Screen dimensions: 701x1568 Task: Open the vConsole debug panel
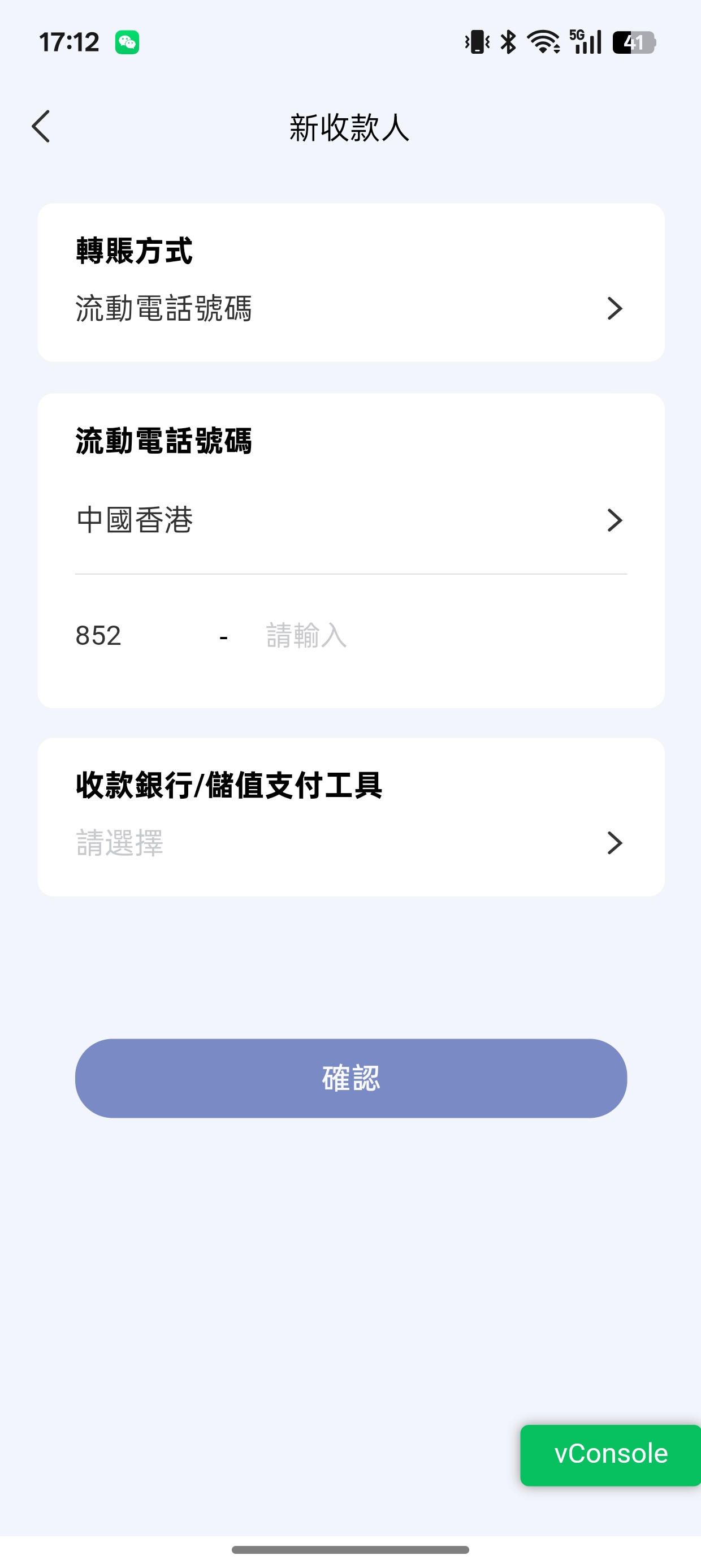click(x=611, y=1454)
